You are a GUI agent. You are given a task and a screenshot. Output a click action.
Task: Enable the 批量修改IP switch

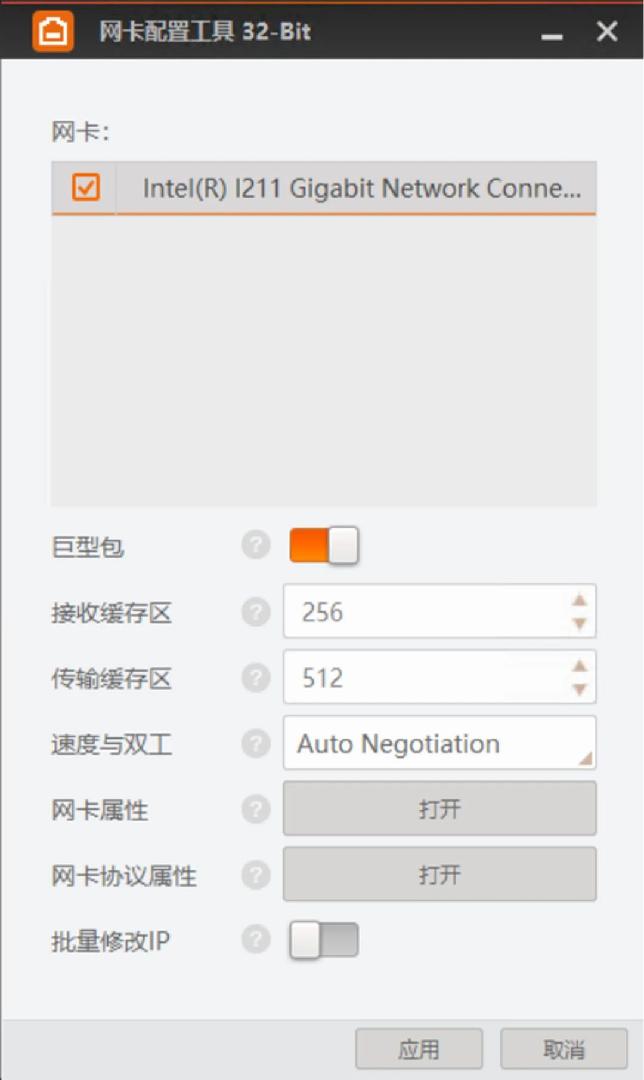pyautogui.click(x=324, y=941)
